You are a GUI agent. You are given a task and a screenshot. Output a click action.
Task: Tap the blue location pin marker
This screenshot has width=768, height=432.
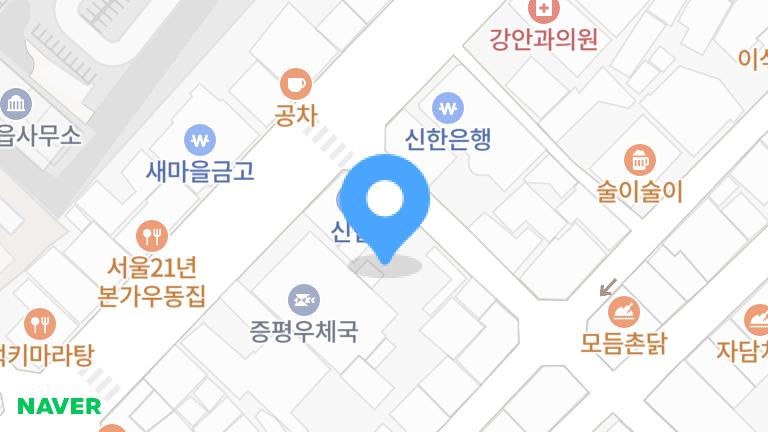tap(385, 209)
